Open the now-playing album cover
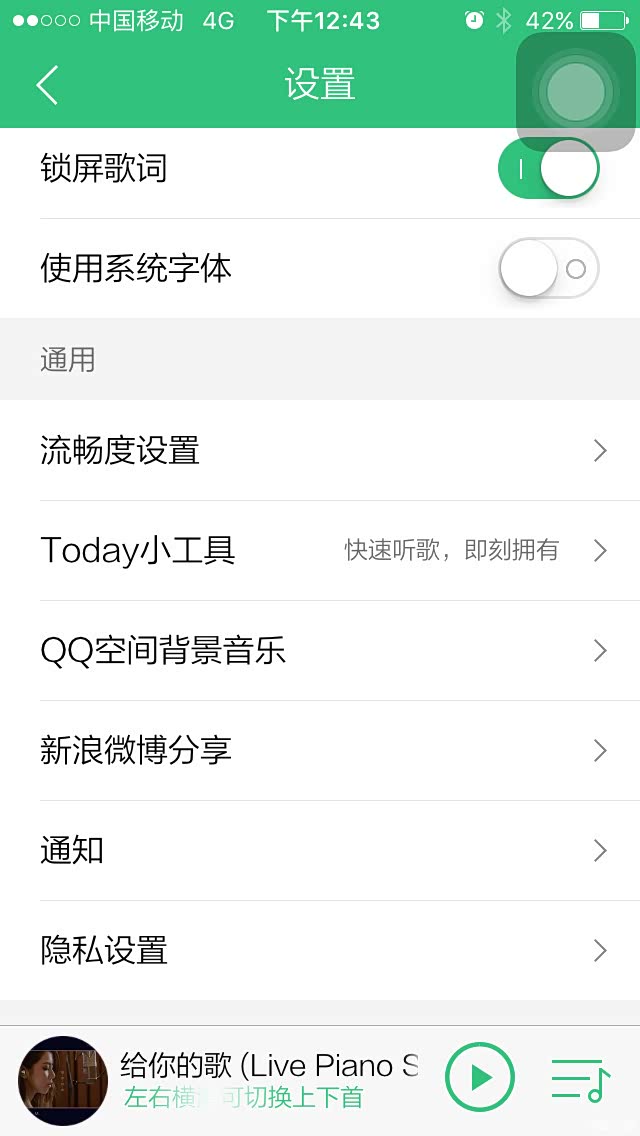 63,1080
